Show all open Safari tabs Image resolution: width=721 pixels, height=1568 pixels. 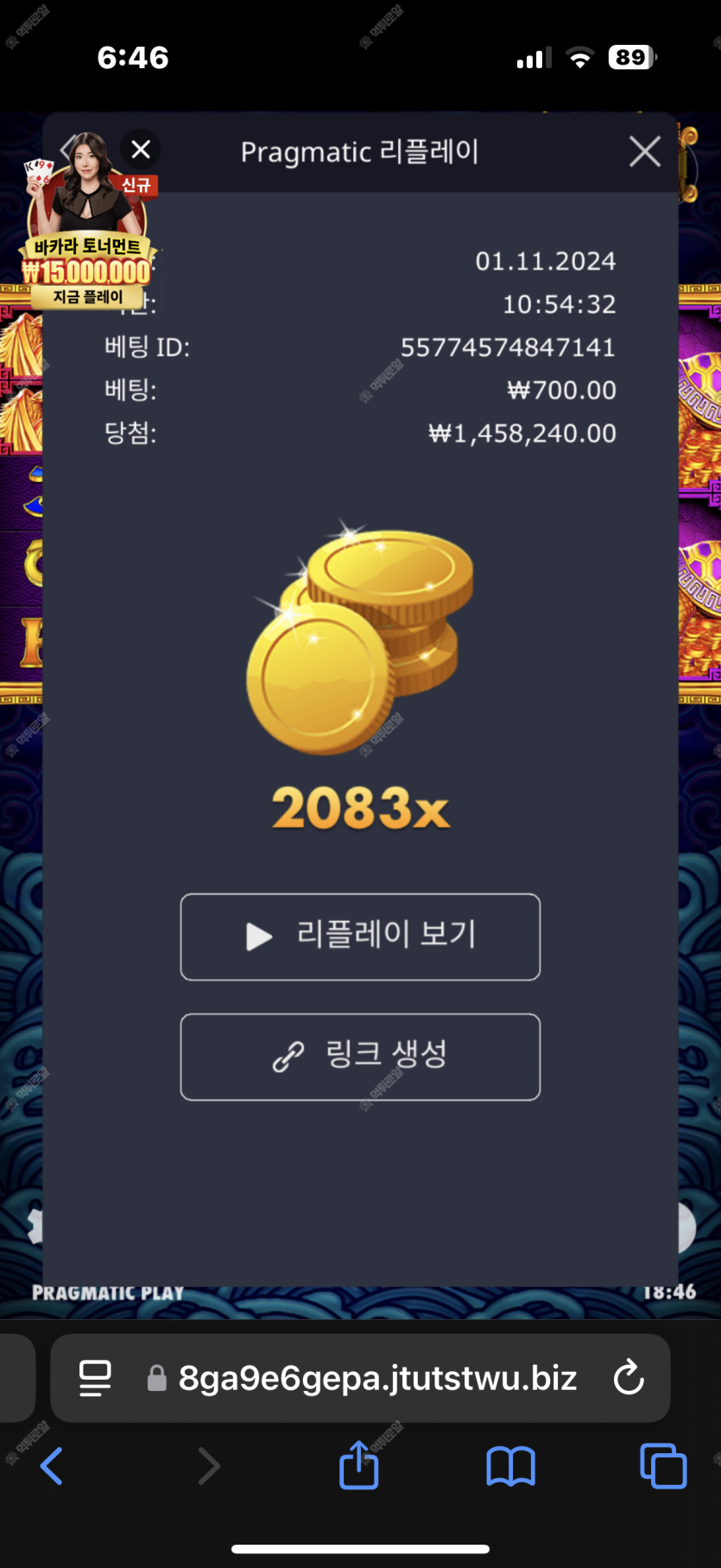[663, 1466]
